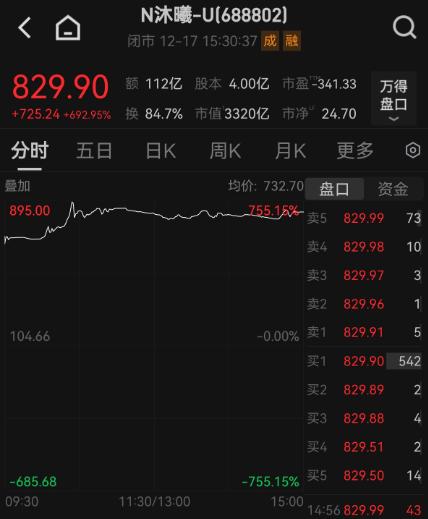Screen dimensions: 428x519
Task: Switch to the 周K chart tab
Action: coord(225,151)
